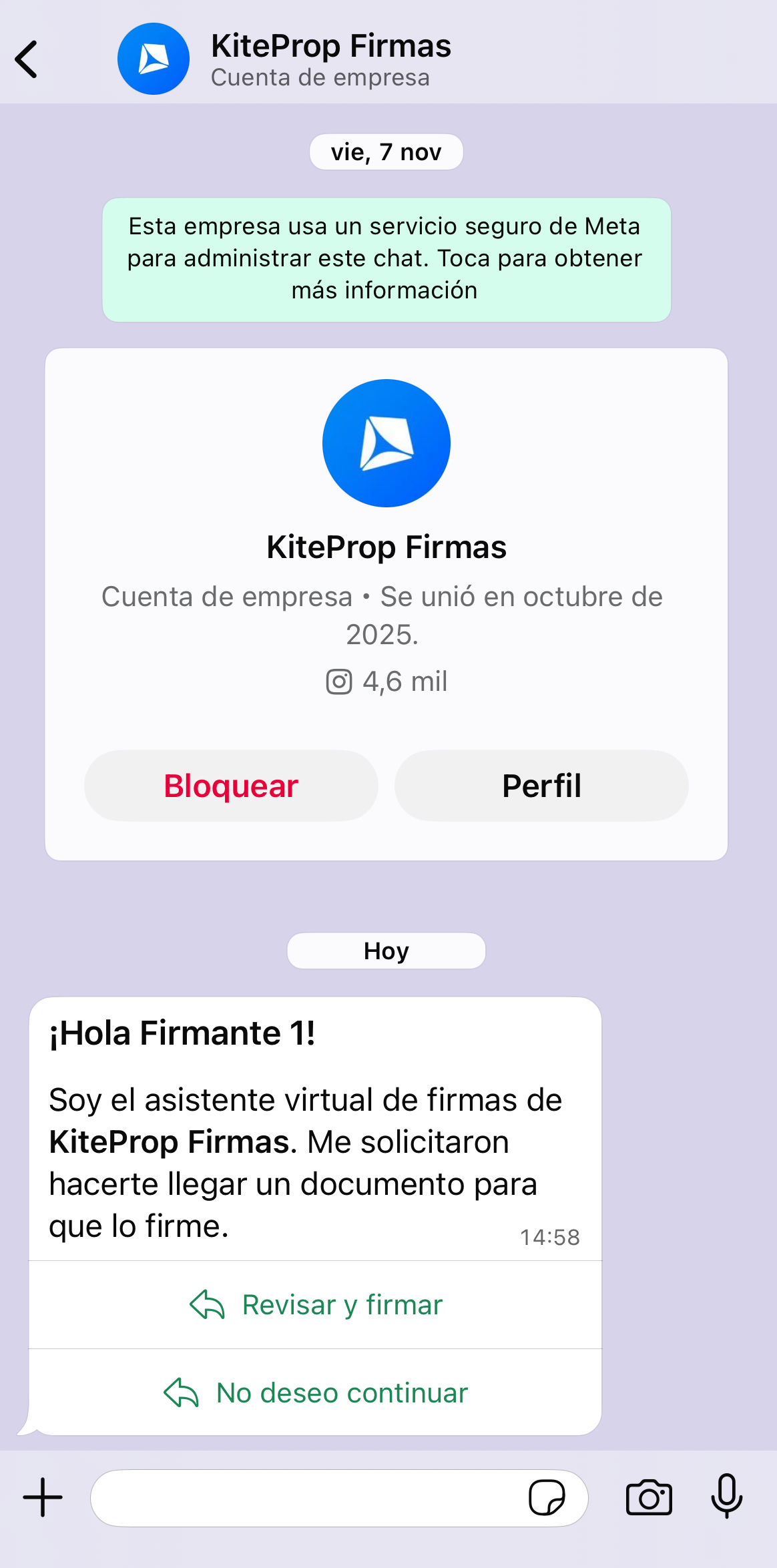Block the KiteProp Firmas business account

click(x=231, y=786)
